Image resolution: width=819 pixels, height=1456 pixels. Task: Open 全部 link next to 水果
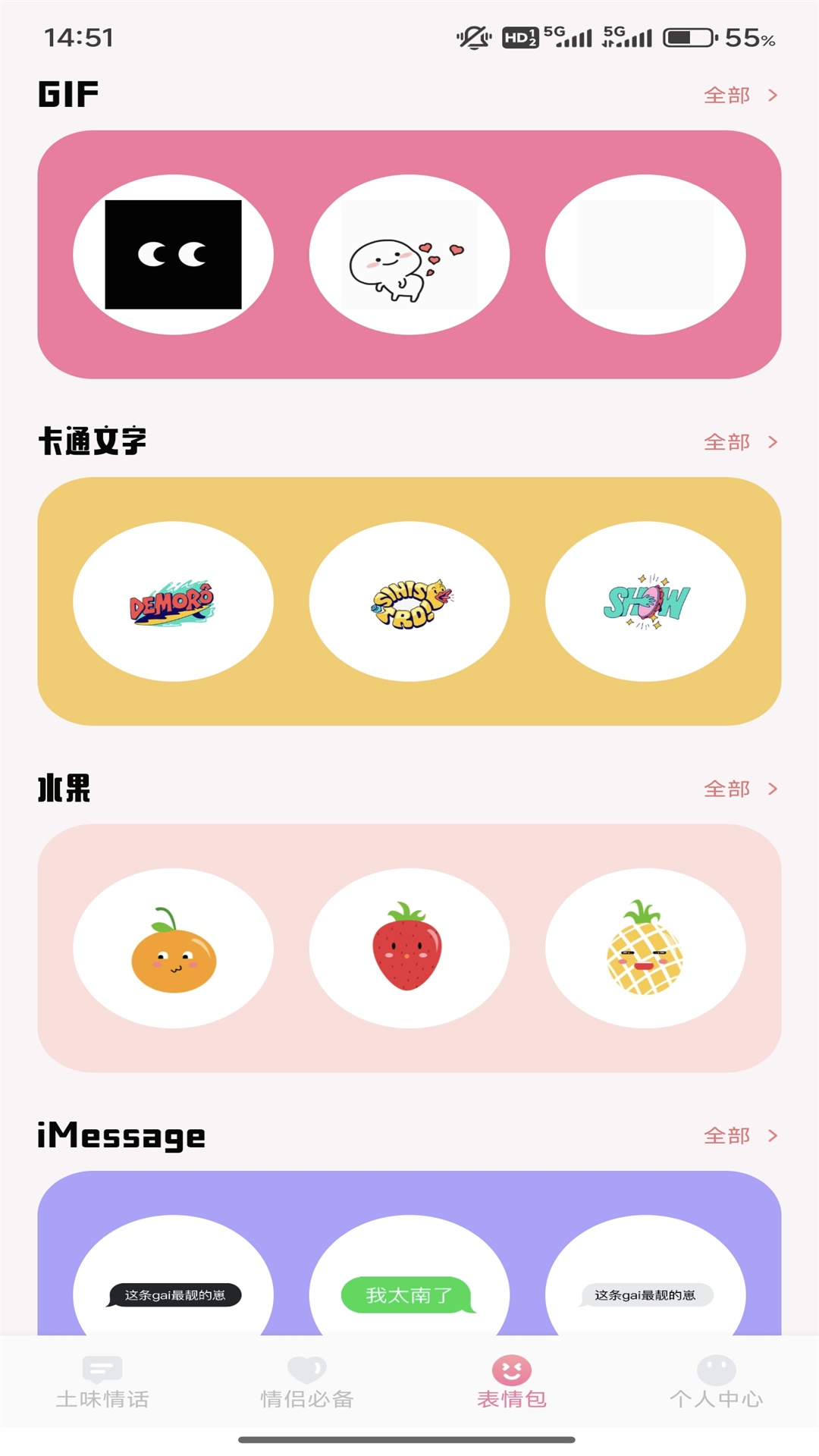point(727,789)
